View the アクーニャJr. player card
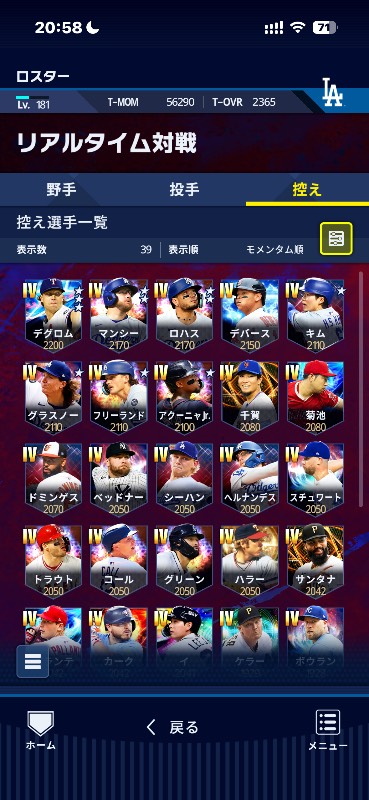This screenshot has width=369, height=800. (184, 397)
